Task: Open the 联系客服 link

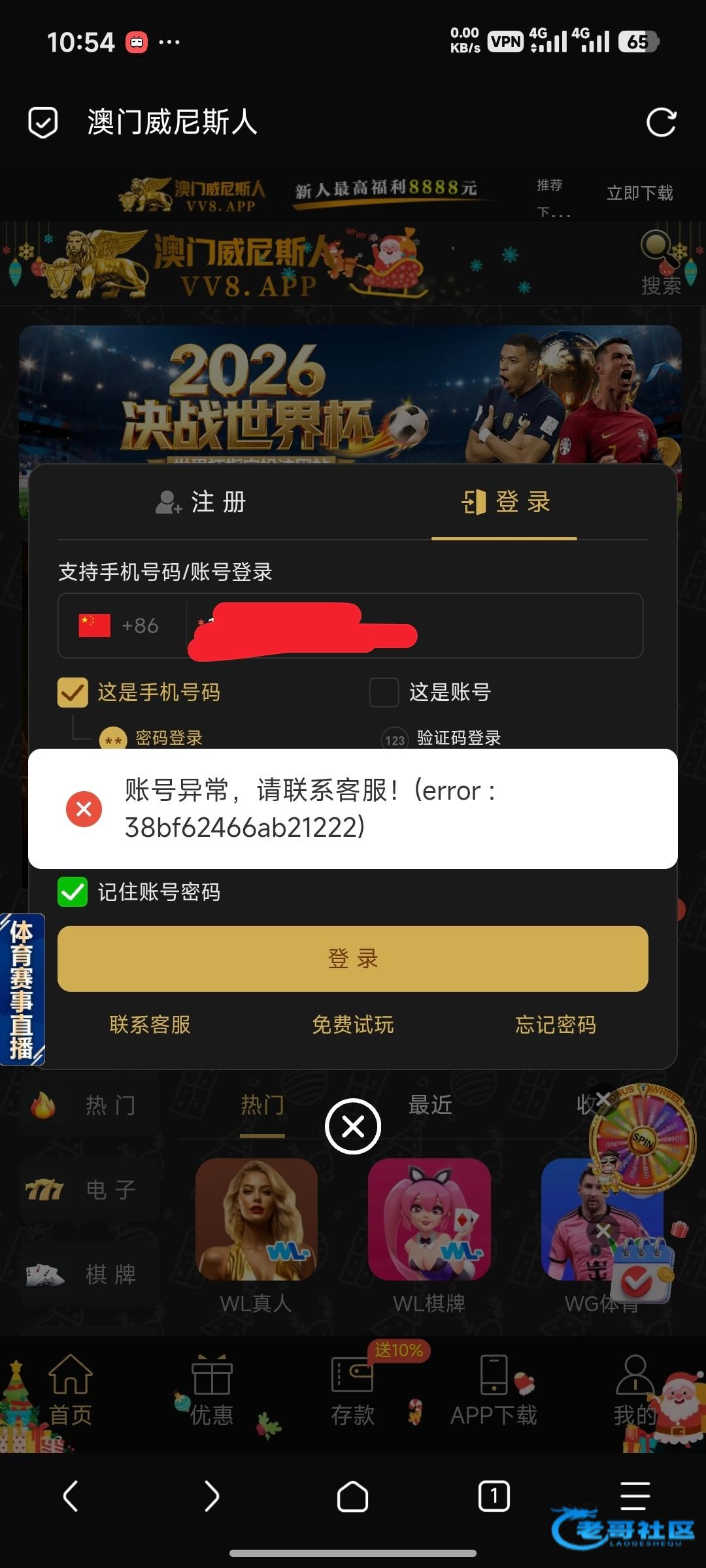Action: click(150, 1024)
